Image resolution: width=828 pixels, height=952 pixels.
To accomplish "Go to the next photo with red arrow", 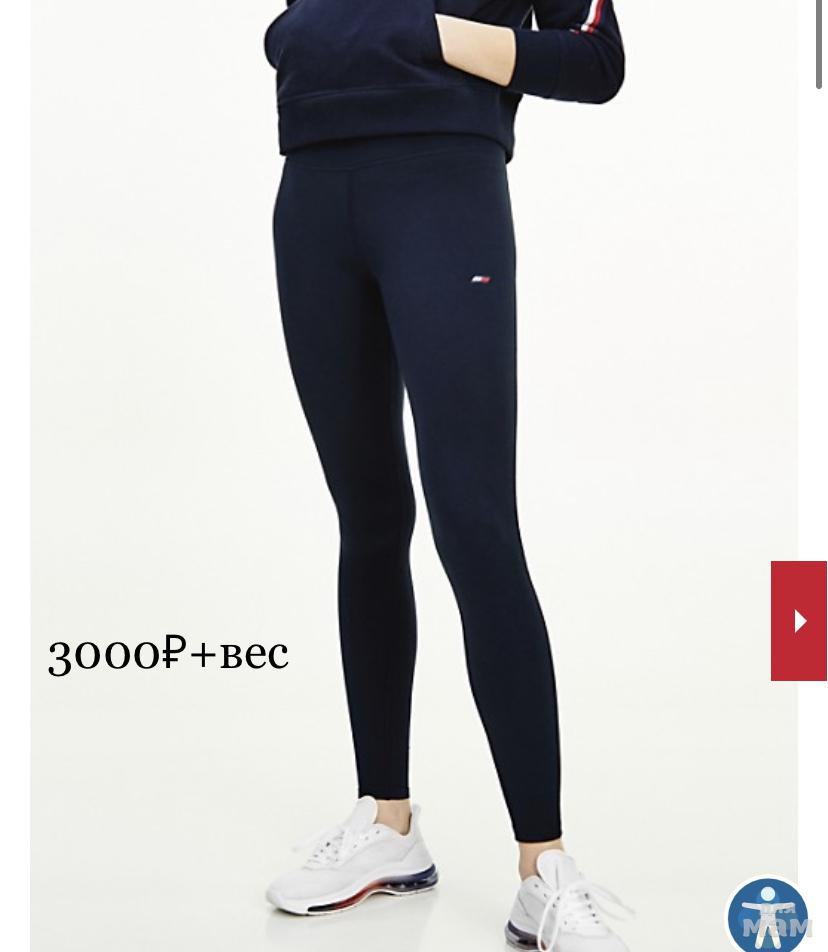I will (x=798, y=621).
